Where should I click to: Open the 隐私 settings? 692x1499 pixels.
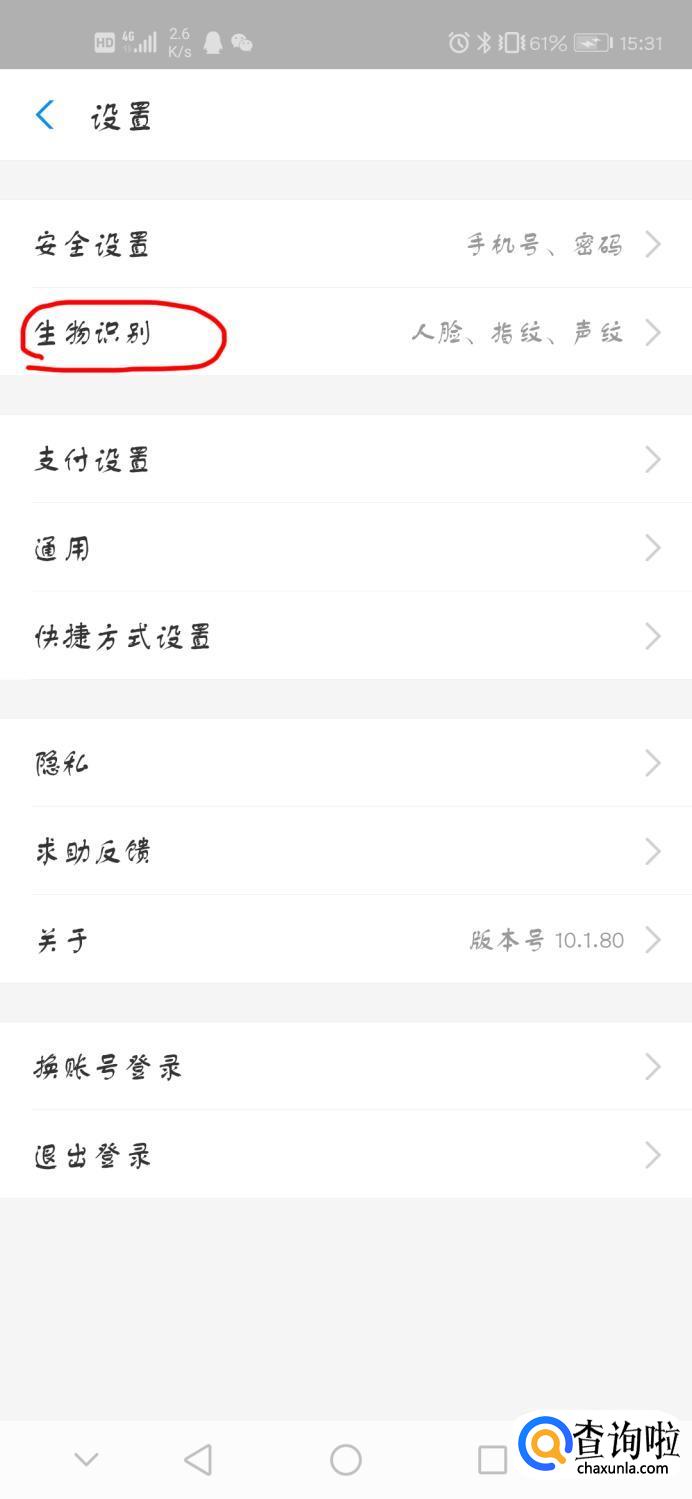346,764
